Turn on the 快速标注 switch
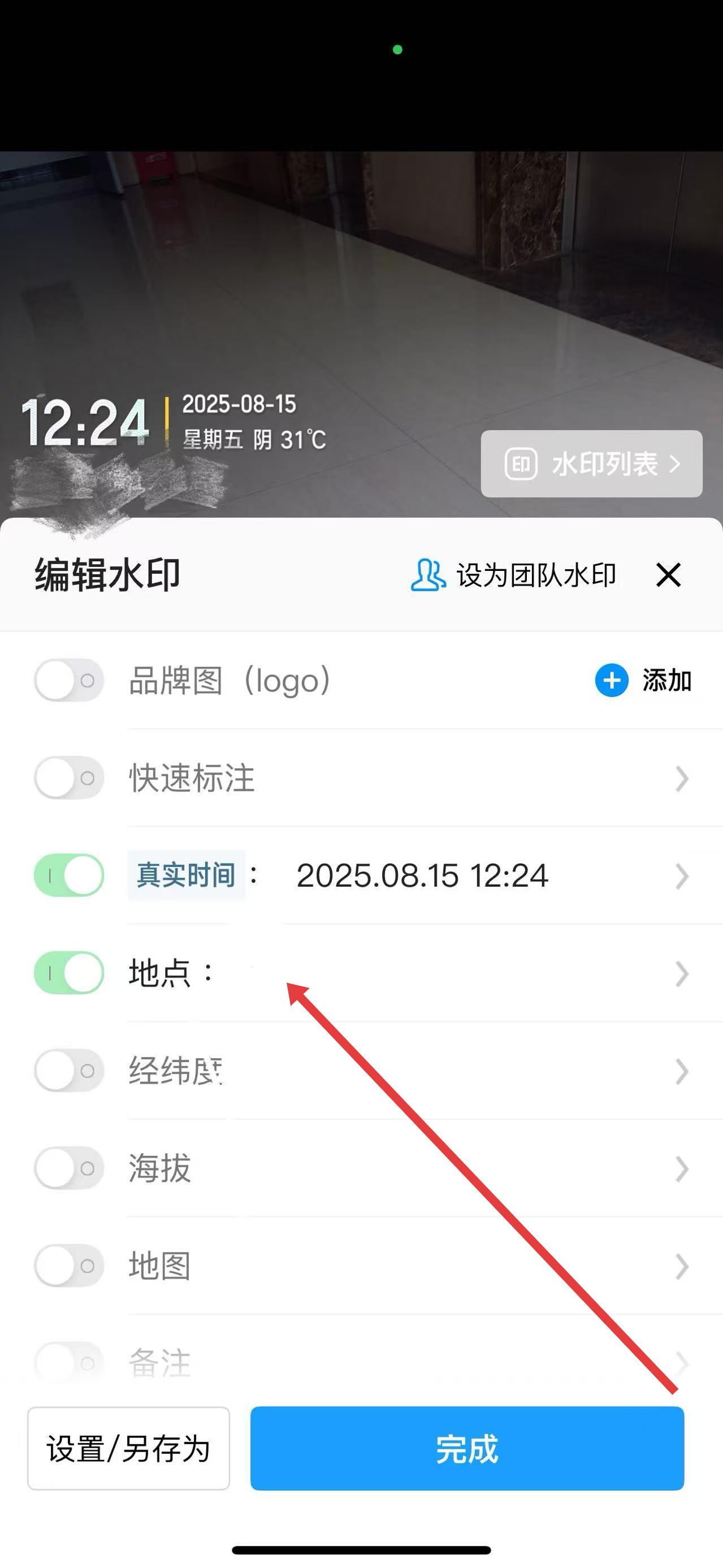The image size is (723, 1568). point(69,778)
